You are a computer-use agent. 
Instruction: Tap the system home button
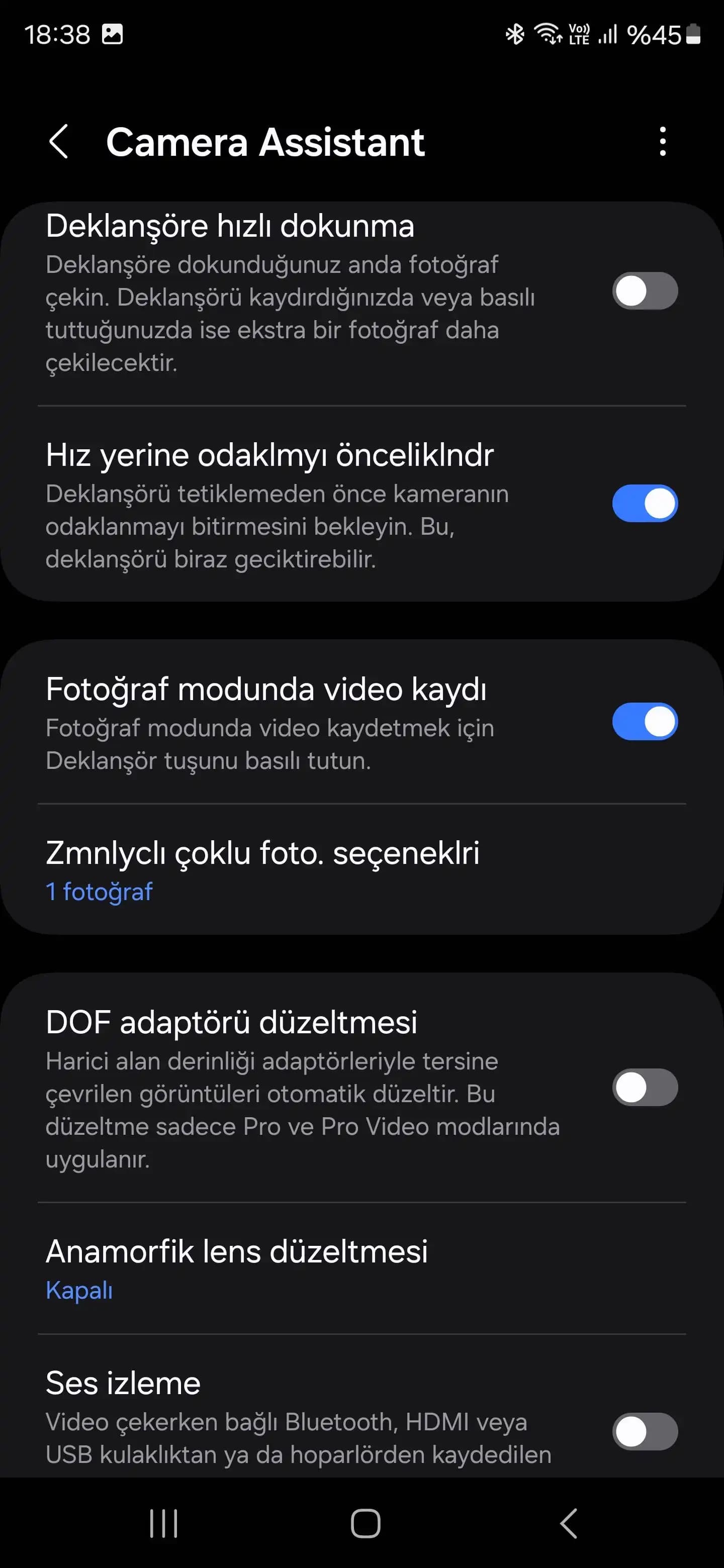[x=366, y=1524]
